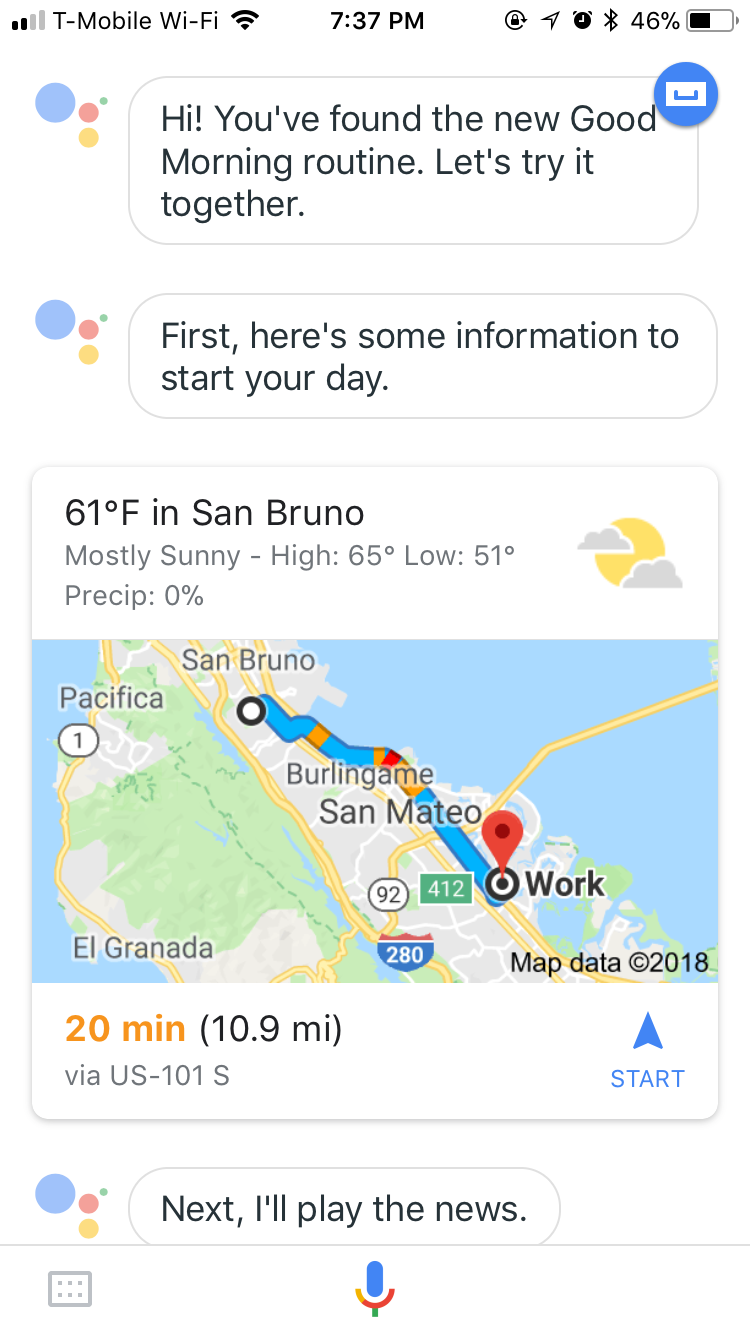Tap the microphone to speak
This screenshot has width=750, height=1334.
point(375,1287)
